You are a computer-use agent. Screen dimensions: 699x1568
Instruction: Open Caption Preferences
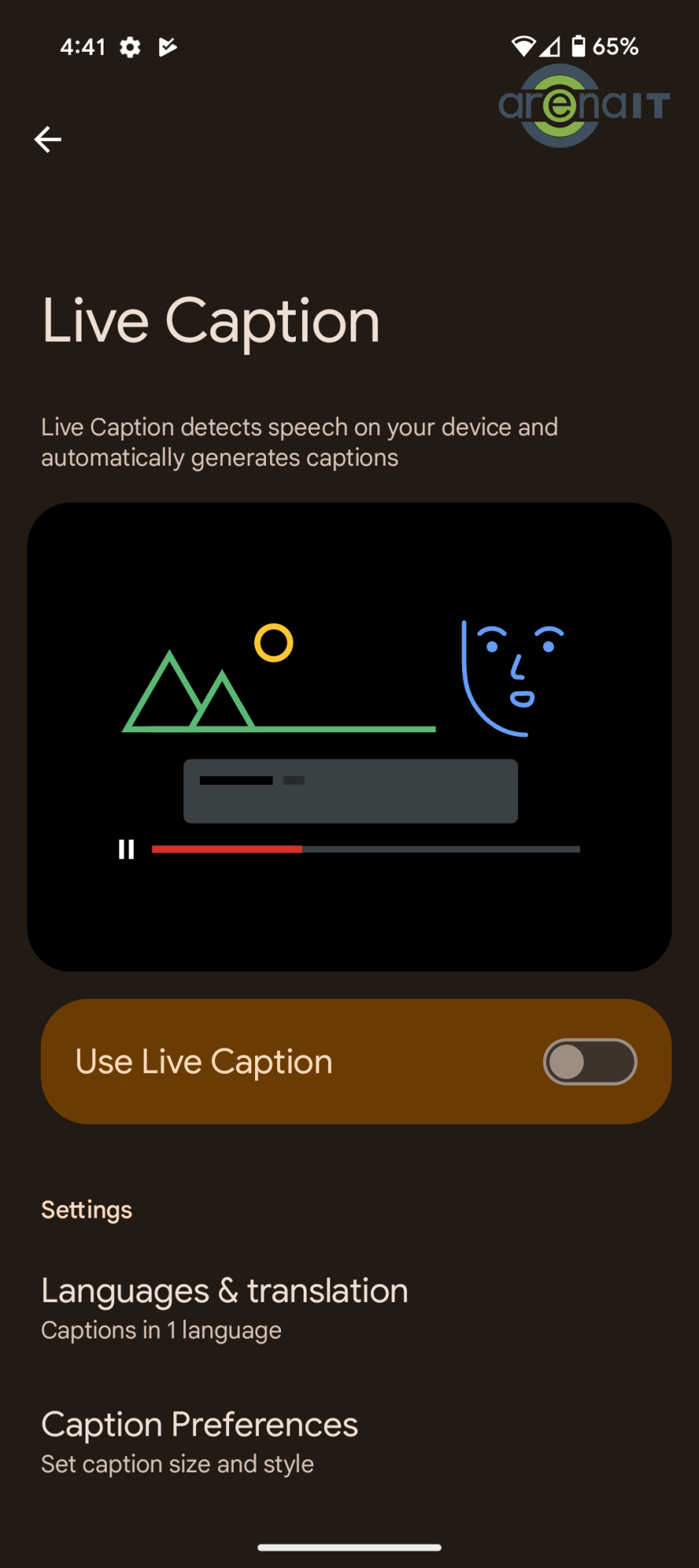coord(199,1441)
